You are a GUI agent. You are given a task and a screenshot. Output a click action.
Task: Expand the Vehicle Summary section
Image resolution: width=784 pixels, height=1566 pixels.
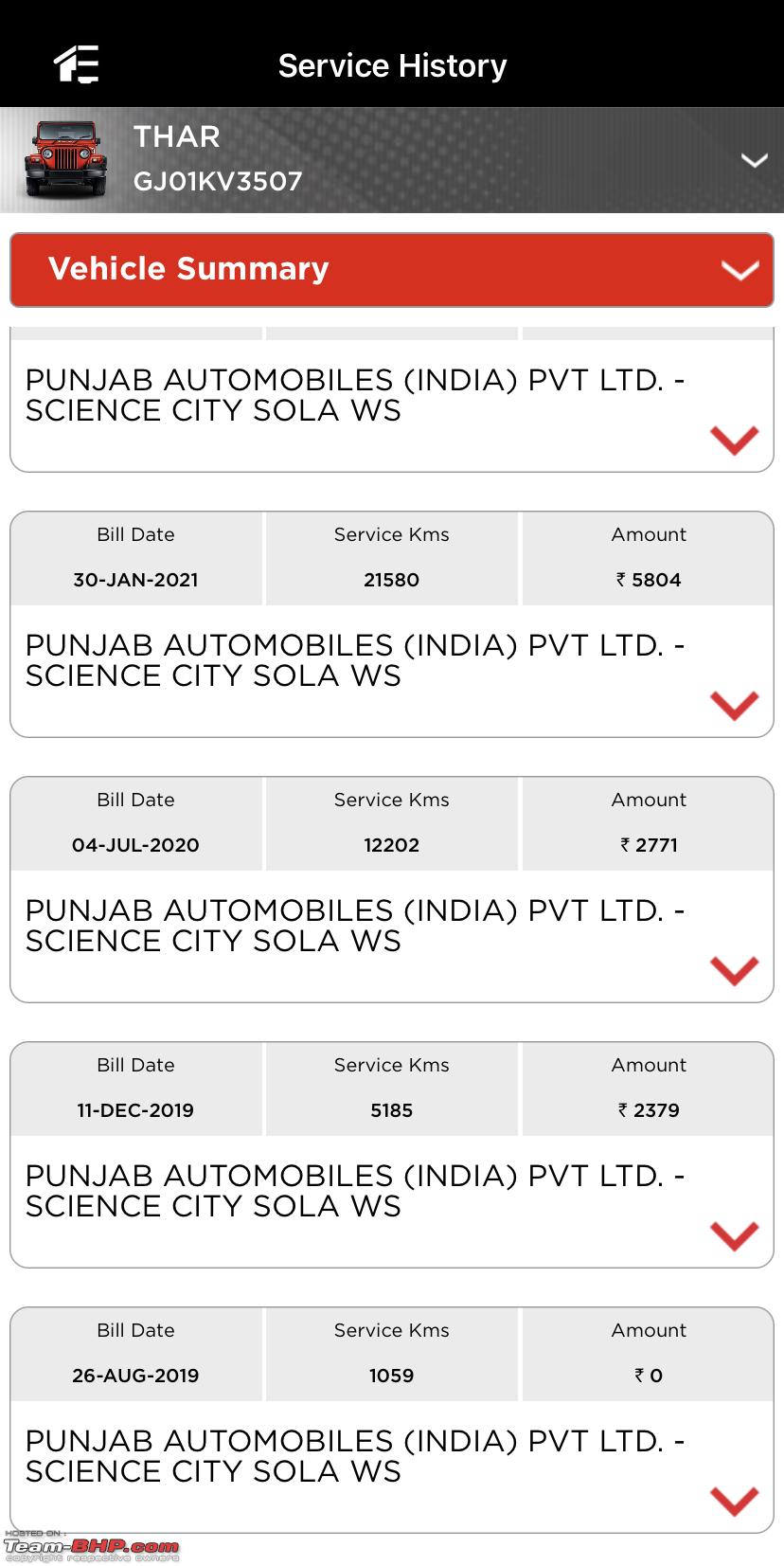click(392, 269)
